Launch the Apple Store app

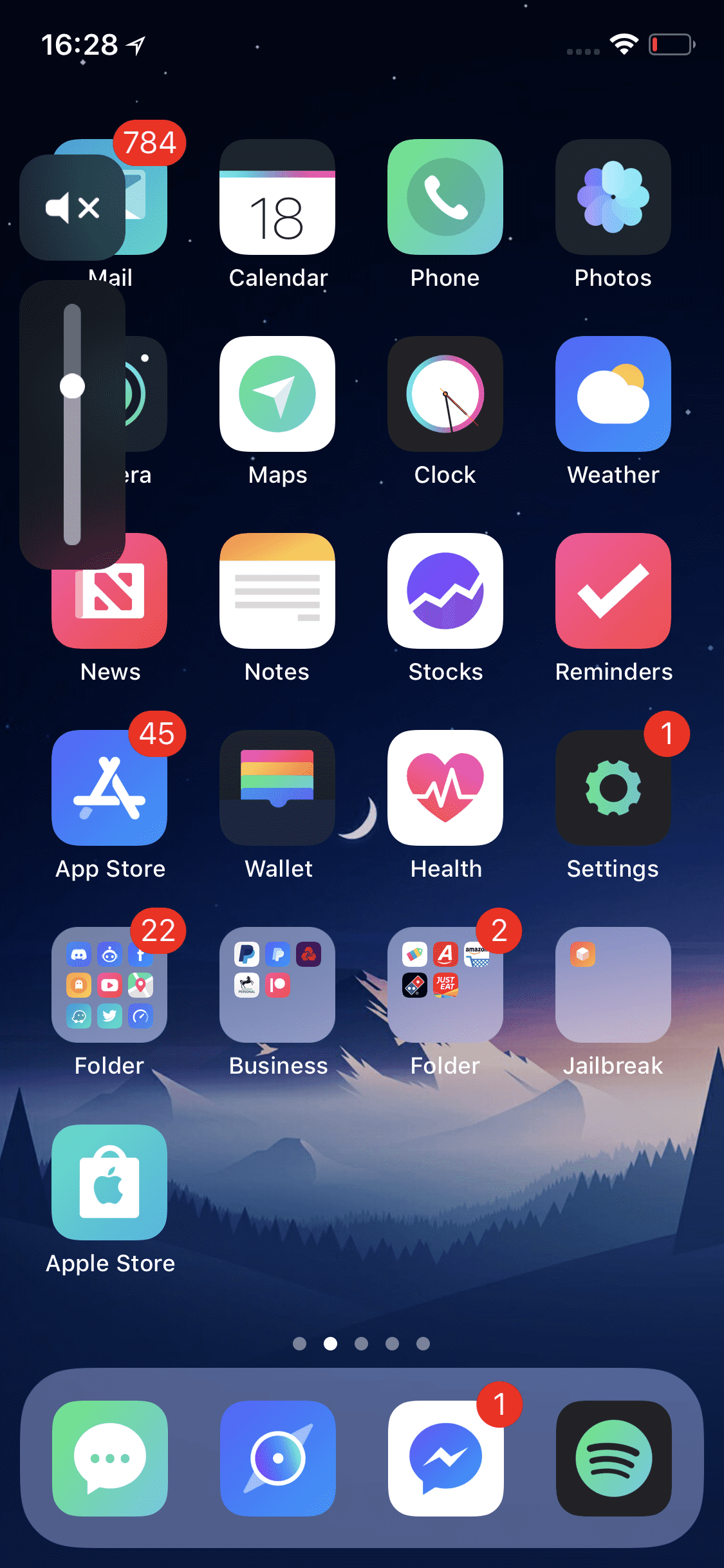coord(109,1182)
